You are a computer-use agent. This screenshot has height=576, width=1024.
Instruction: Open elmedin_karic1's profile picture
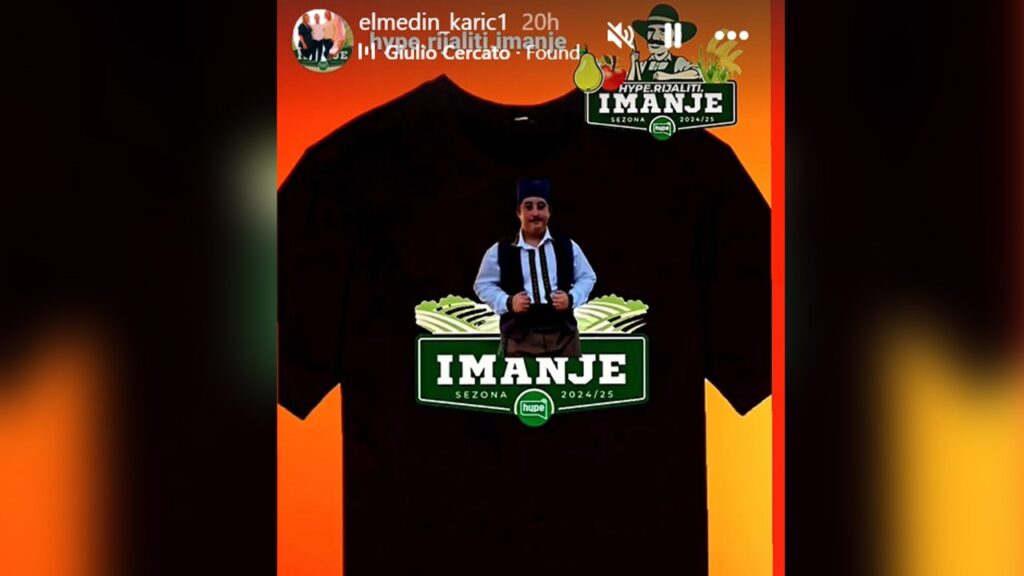(322, 40)
